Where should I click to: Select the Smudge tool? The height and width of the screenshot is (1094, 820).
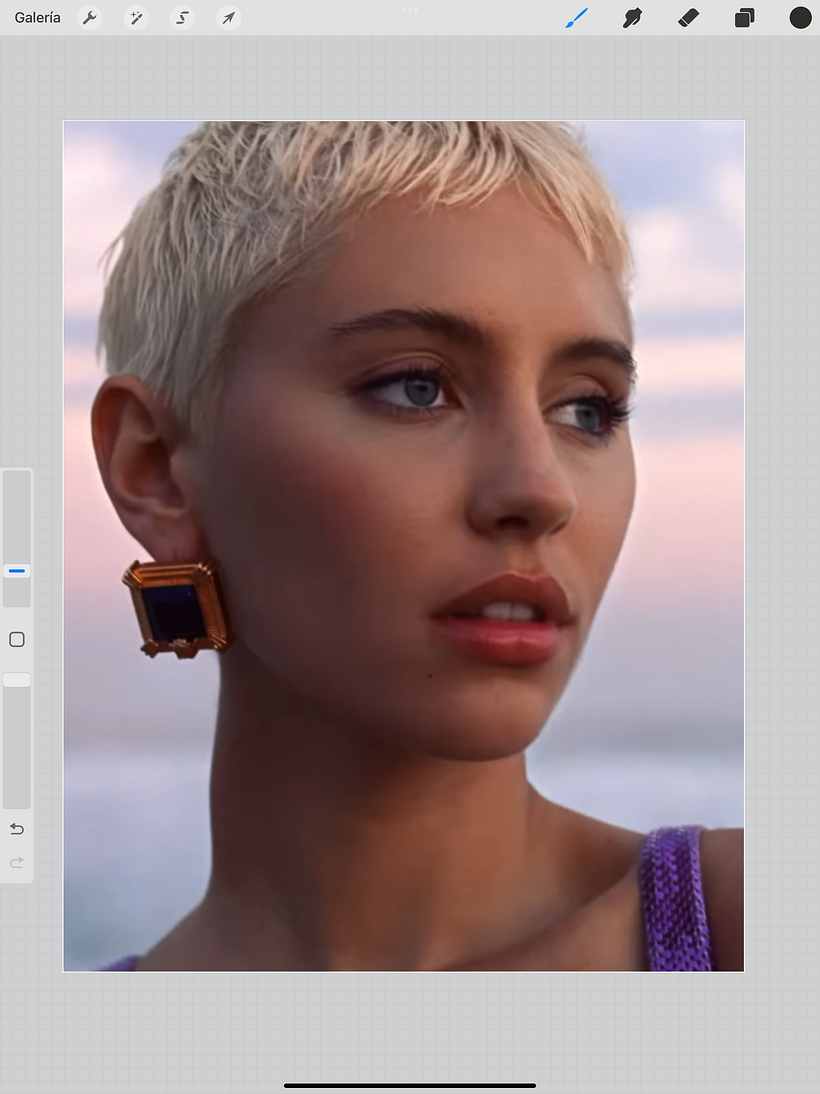pos(632,18)
